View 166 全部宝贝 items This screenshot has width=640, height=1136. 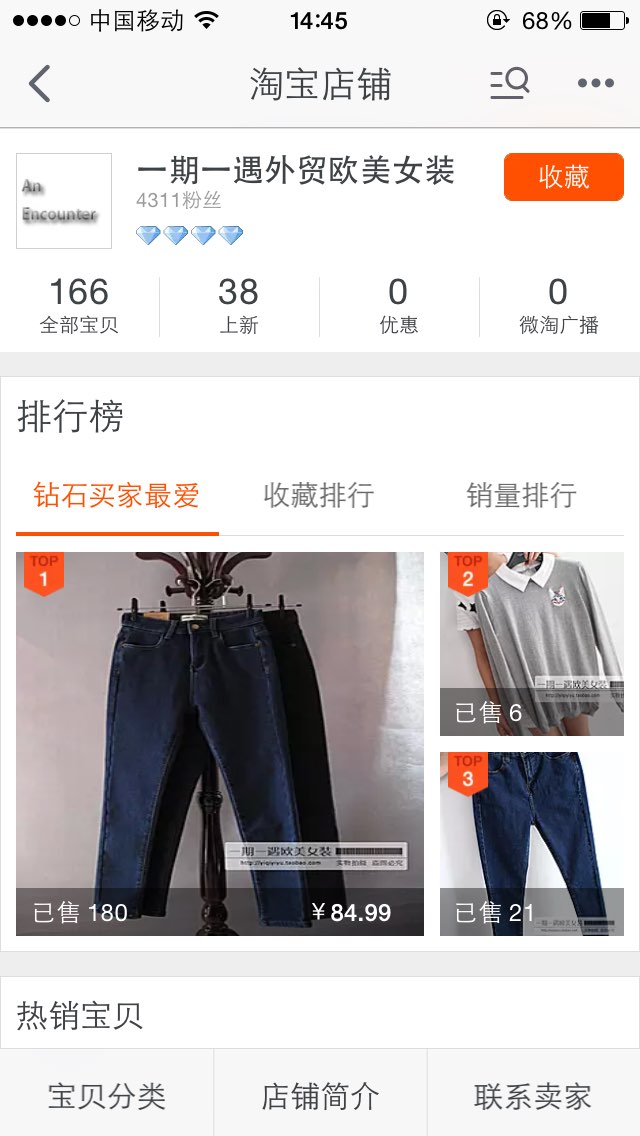point(79,306)
